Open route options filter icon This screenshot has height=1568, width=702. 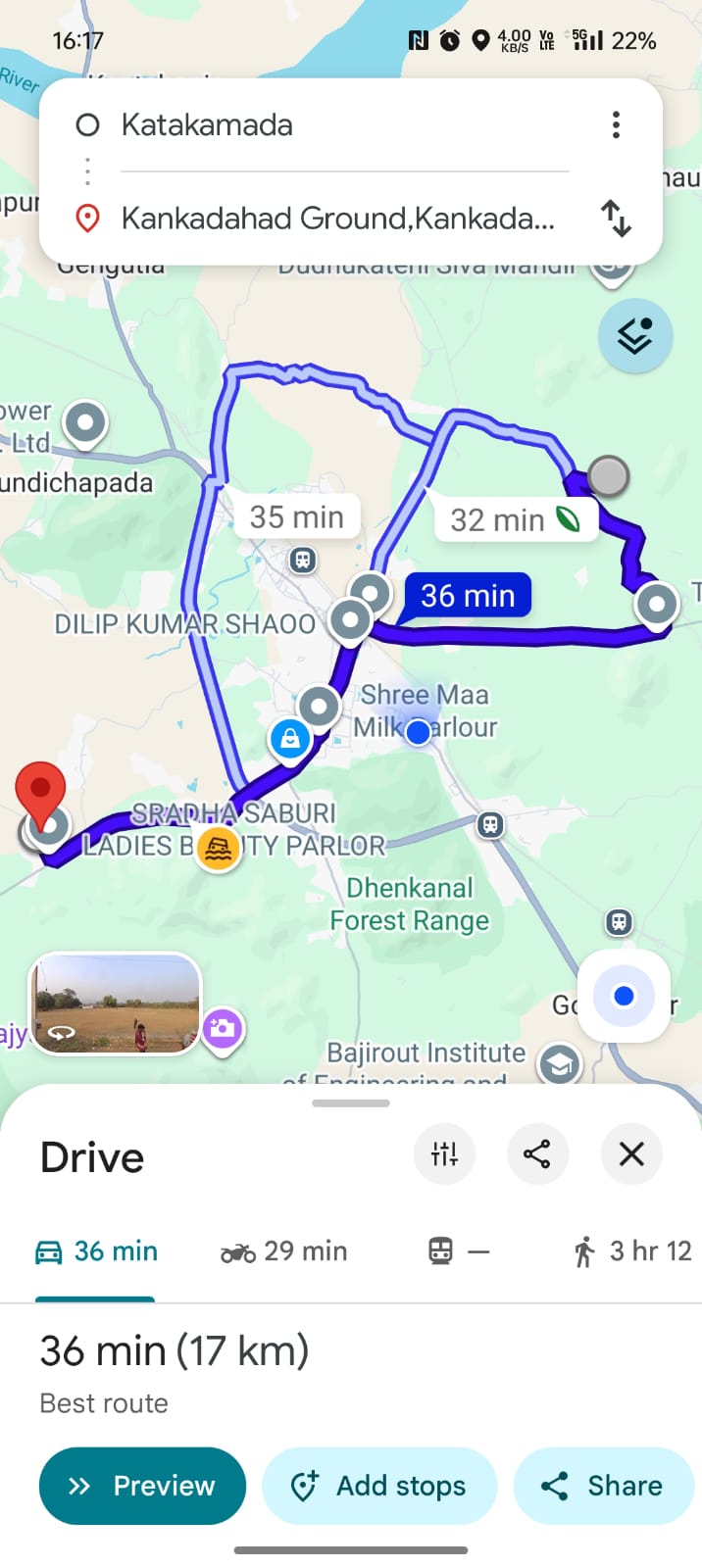tap(444, 1153)
